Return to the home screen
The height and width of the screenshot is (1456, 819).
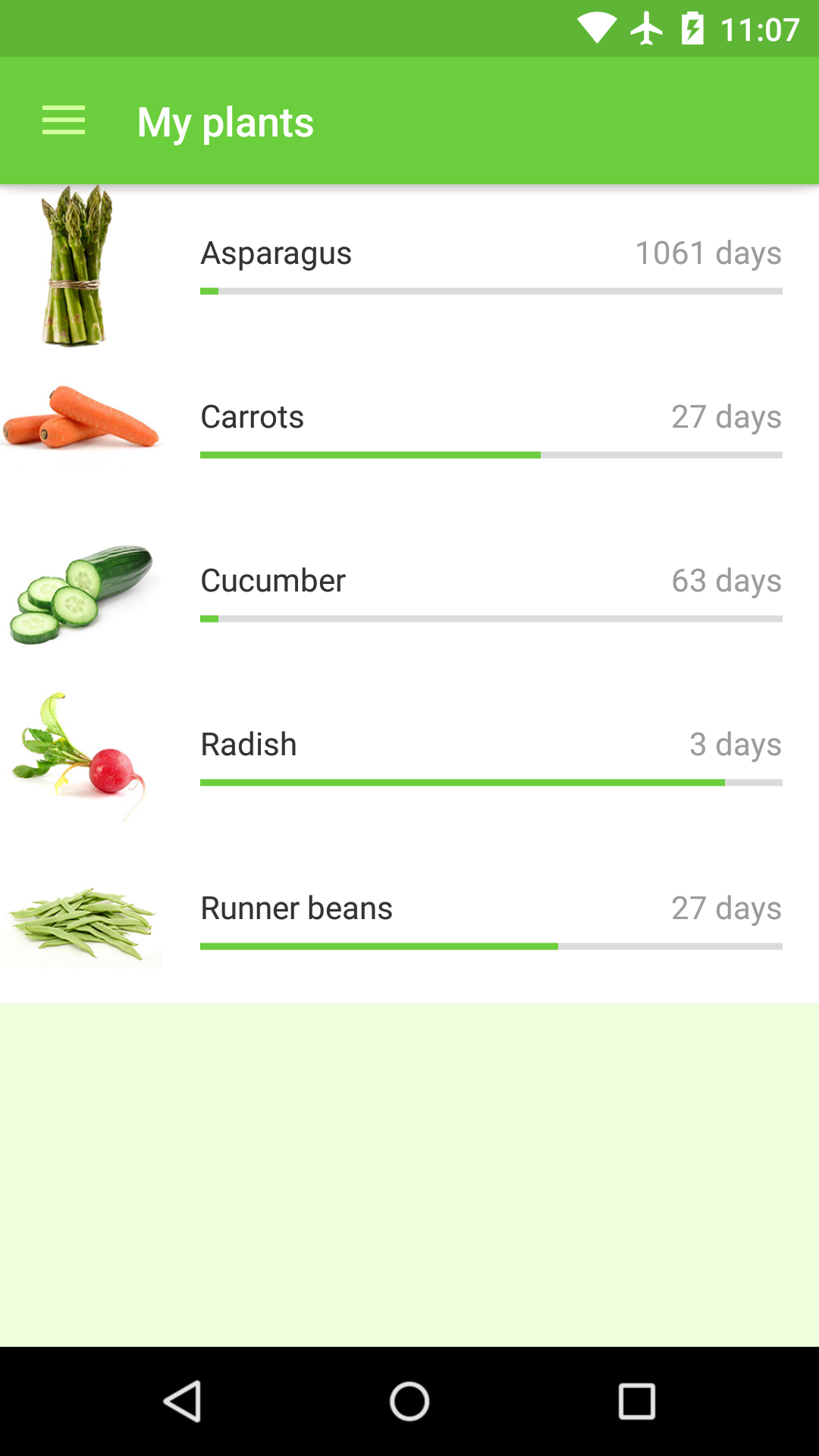(409, 1401)
